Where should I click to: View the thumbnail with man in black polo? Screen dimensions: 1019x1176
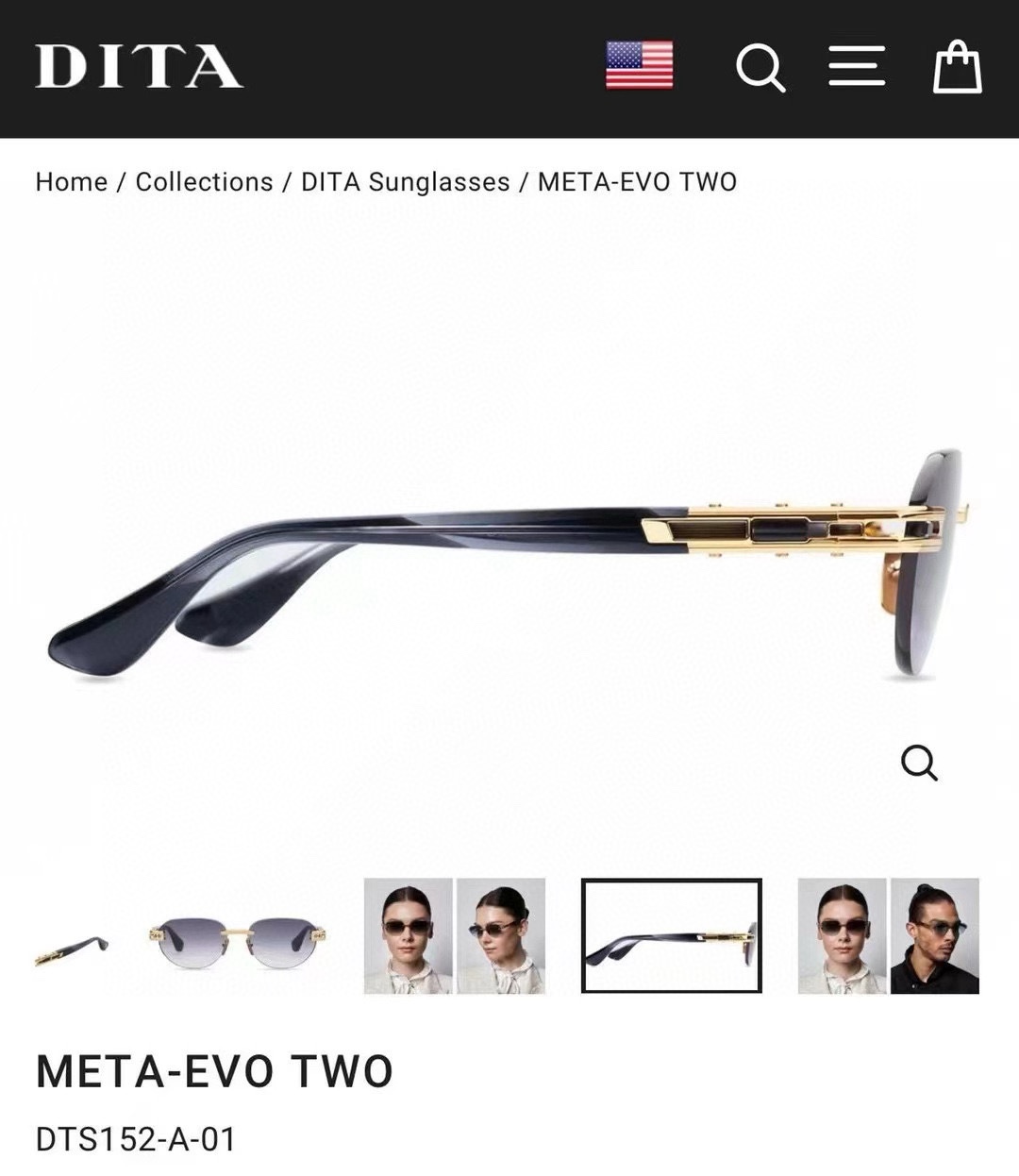tap(934, 936)
